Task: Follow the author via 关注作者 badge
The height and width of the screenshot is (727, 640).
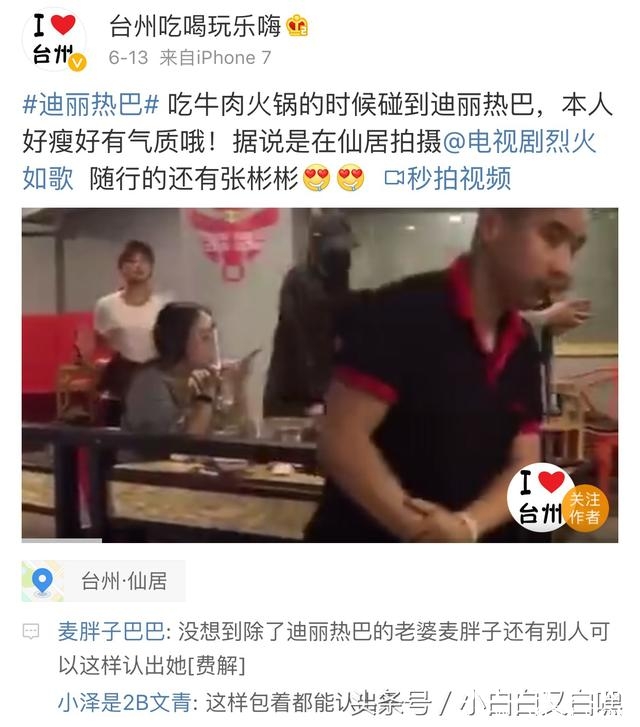Action: pyautogui.click(x=585, y=509)
